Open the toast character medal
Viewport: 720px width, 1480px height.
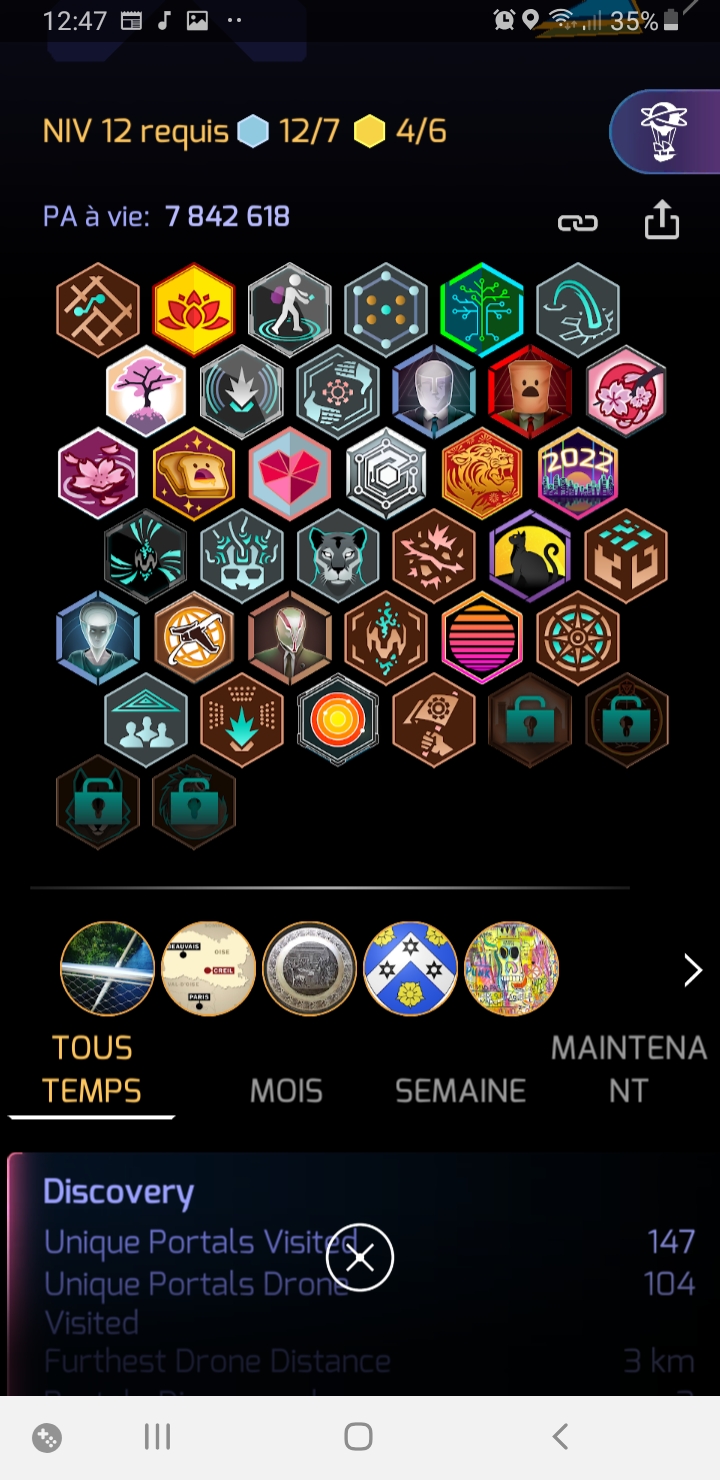click(x=194, y=470)
